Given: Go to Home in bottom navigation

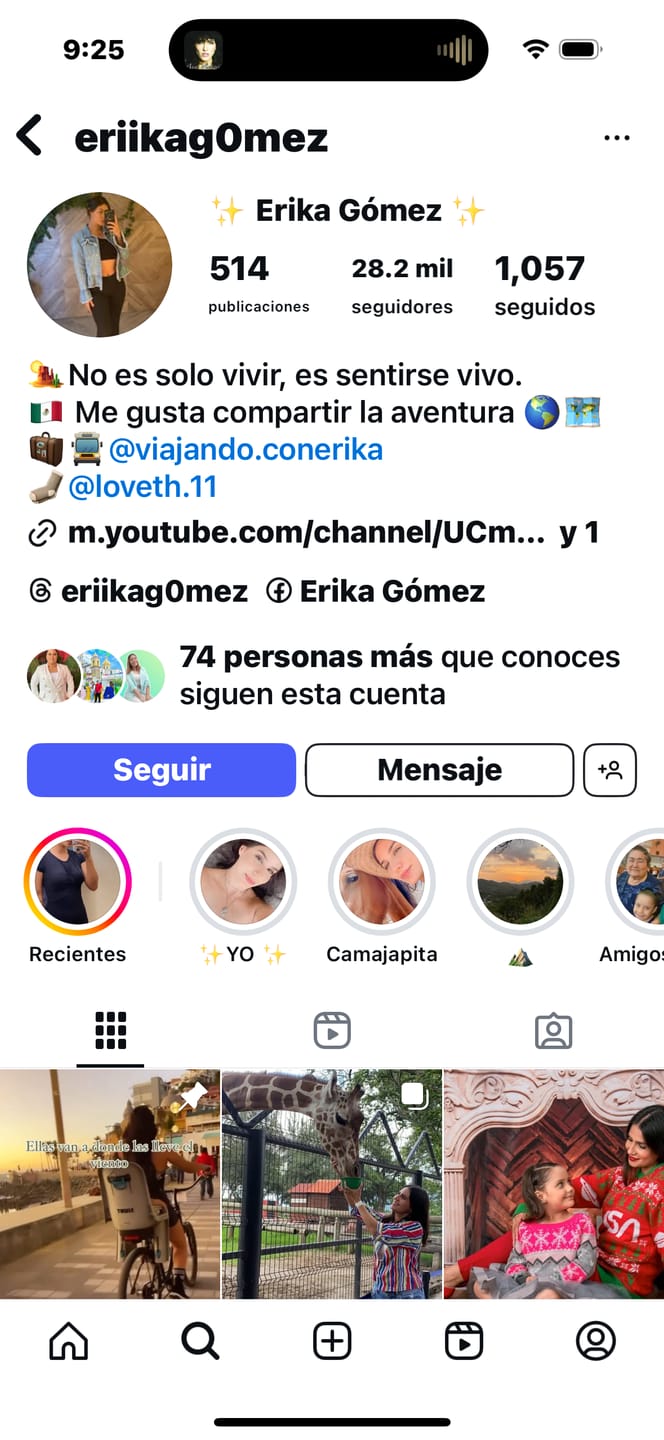Looking at the screenshot, I should coord(68,1341).
